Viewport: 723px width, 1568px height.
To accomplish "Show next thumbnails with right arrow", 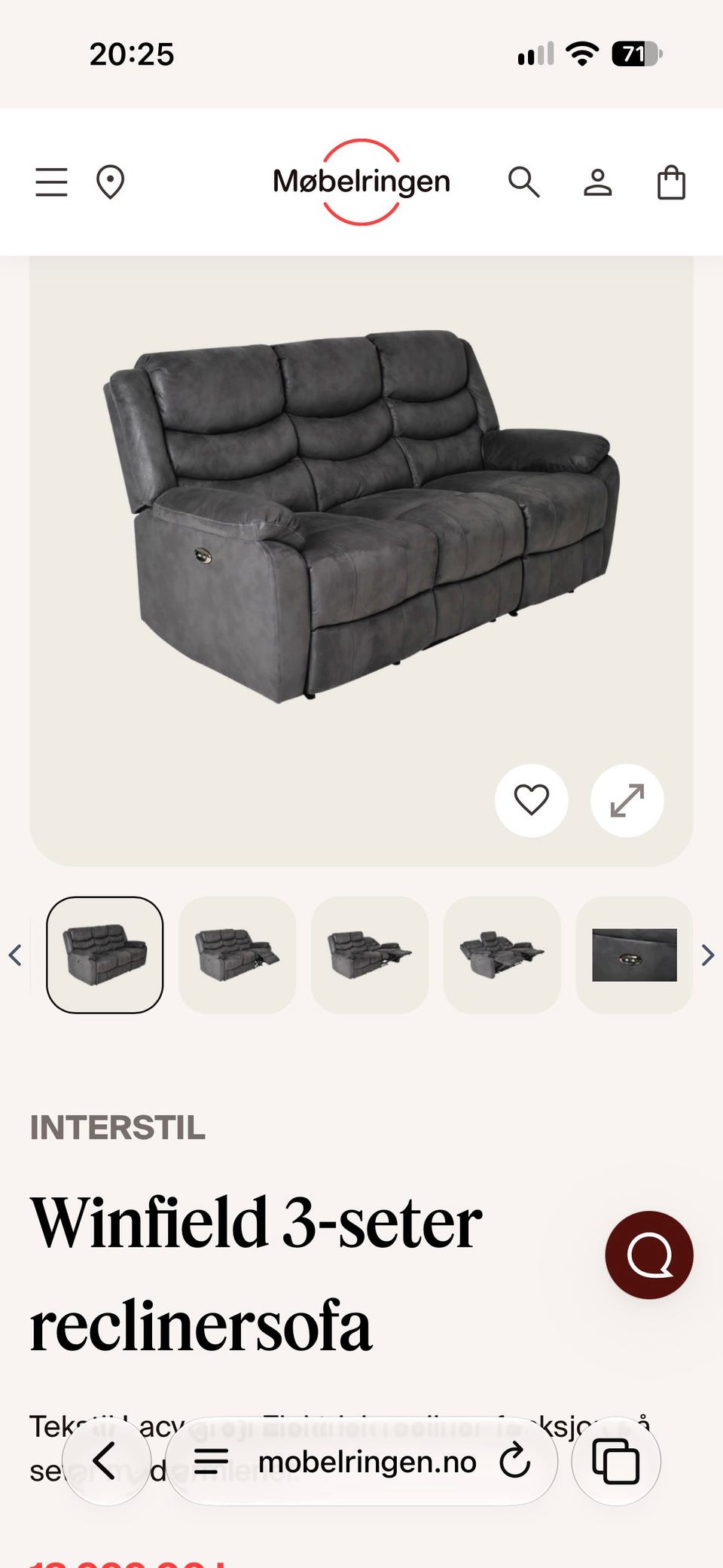I will coord(708,955).
